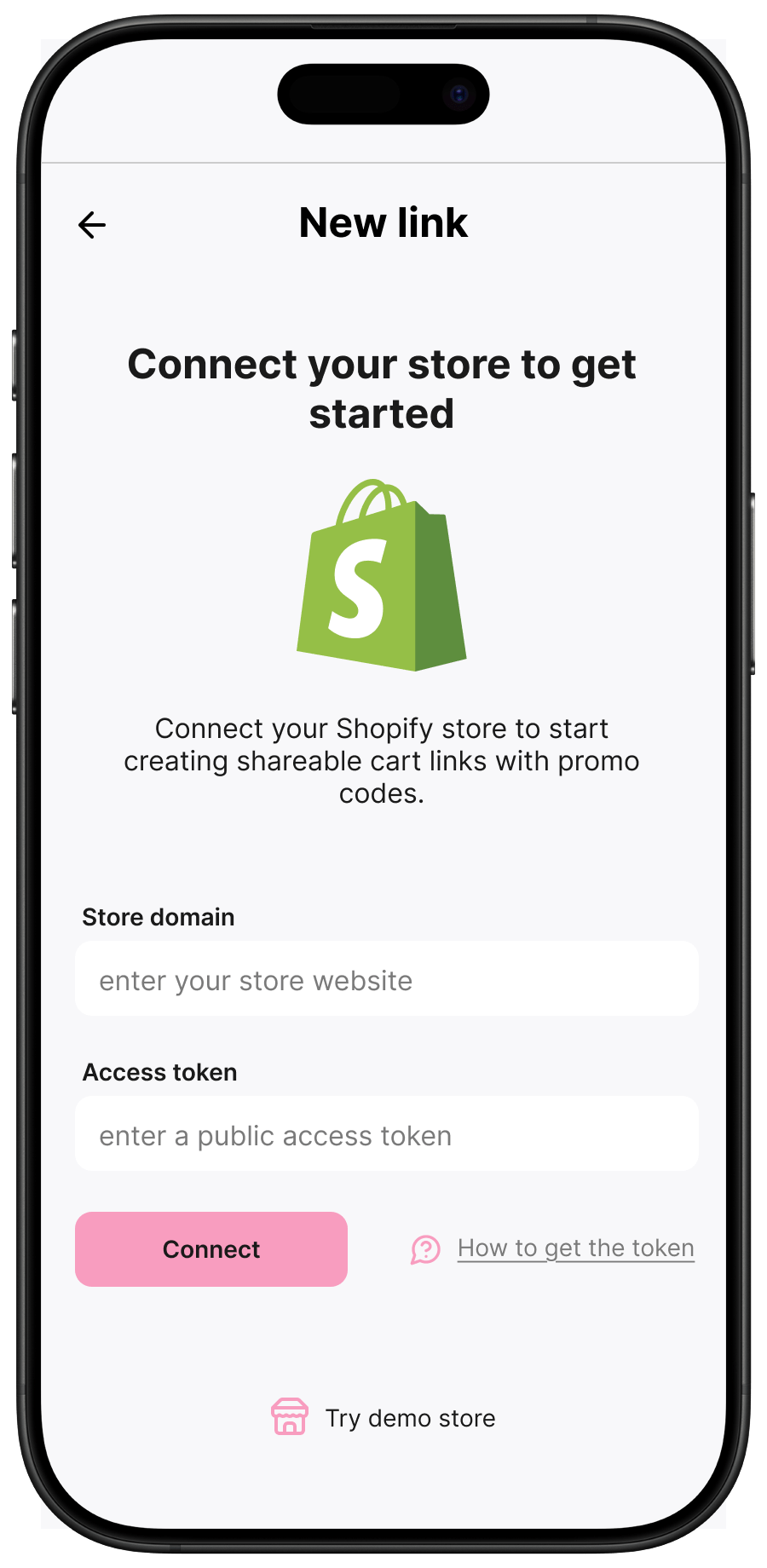Open the 'How to get the token' link

tap(575, 1248)
